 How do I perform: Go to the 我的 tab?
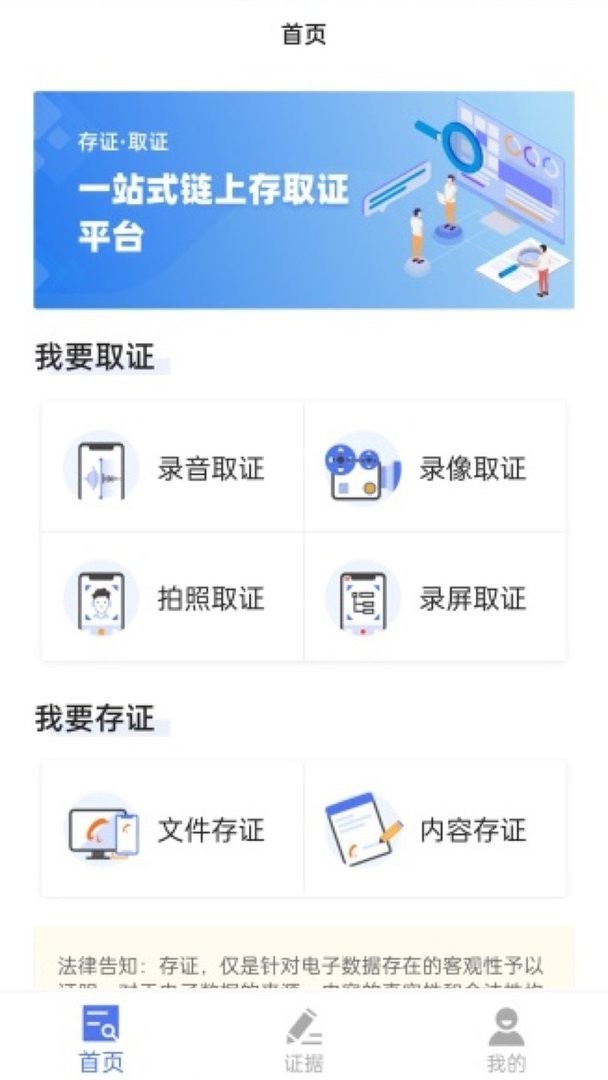click(x=506, y=1040)
